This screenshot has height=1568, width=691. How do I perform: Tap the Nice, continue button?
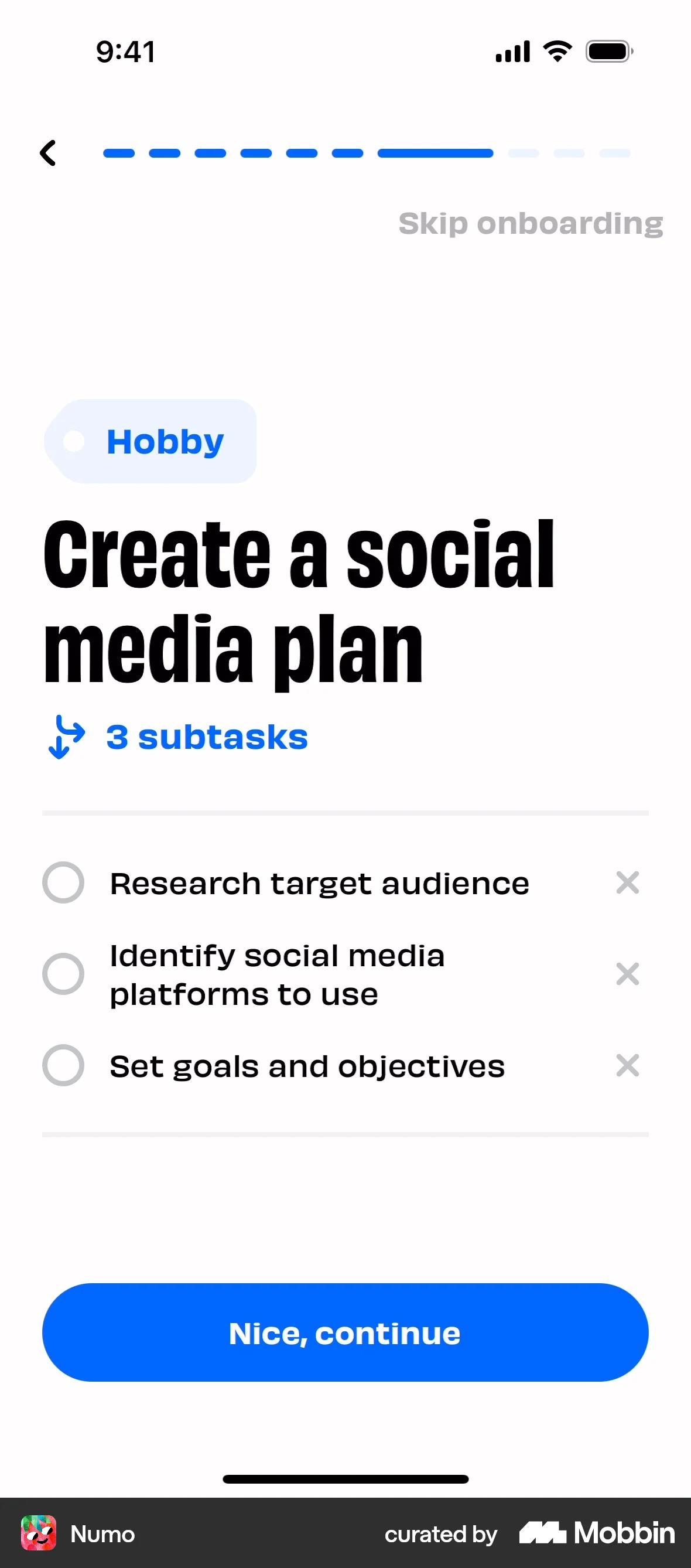345,1332
